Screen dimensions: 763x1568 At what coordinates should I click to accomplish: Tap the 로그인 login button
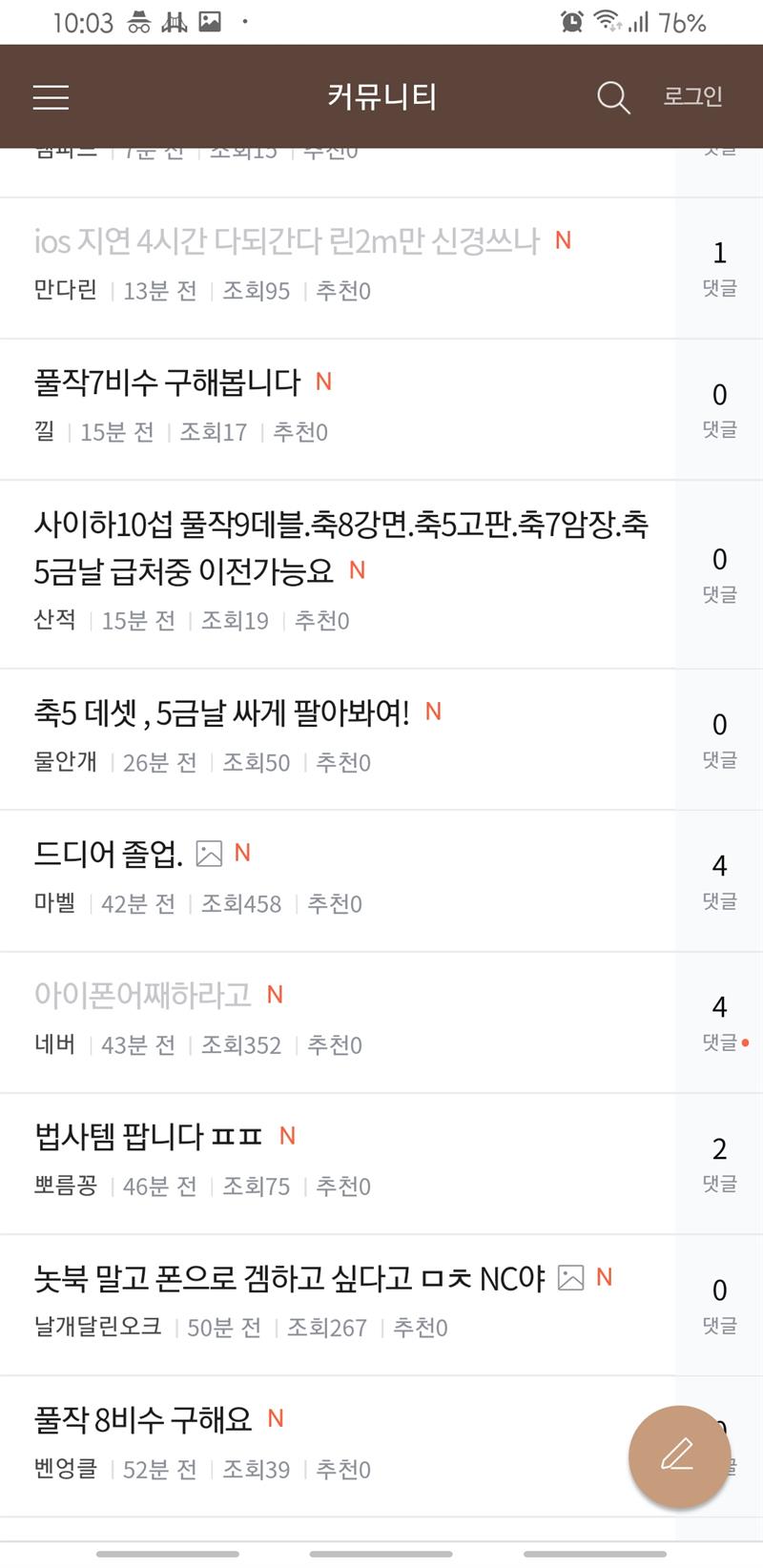click(693, 96)
